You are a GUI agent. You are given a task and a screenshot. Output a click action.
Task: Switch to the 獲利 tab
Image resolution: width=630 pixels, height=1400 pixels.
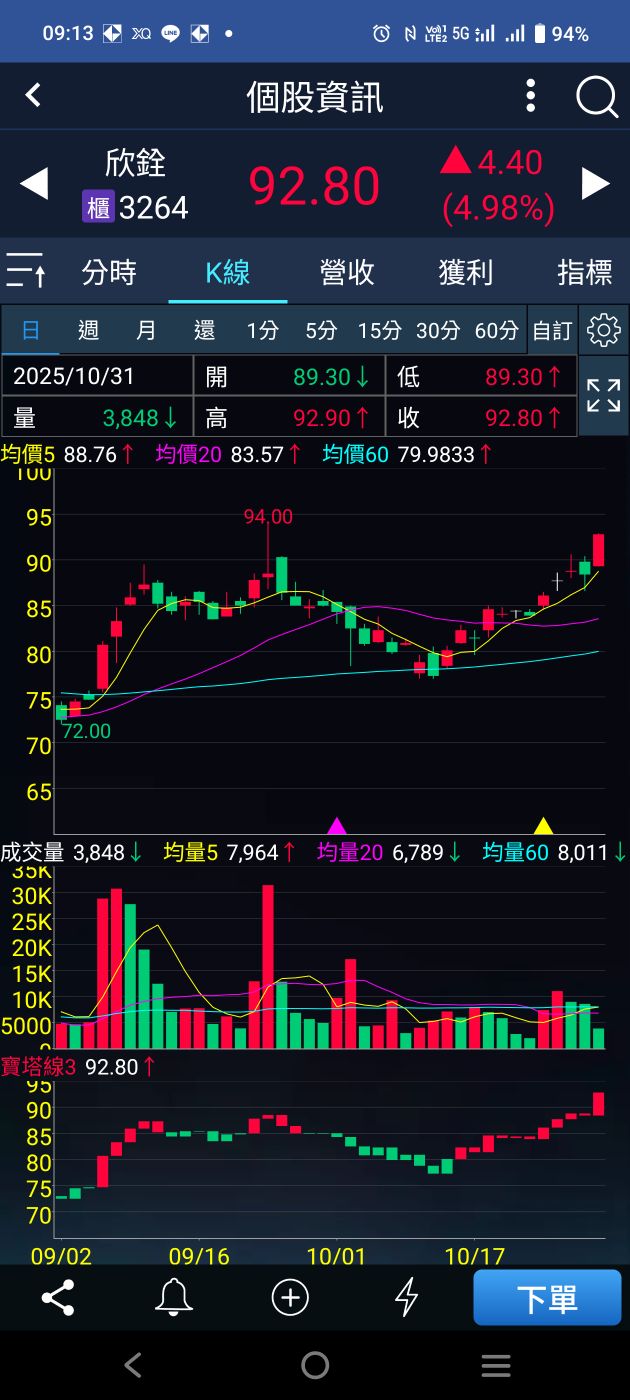tap(465, 272)
